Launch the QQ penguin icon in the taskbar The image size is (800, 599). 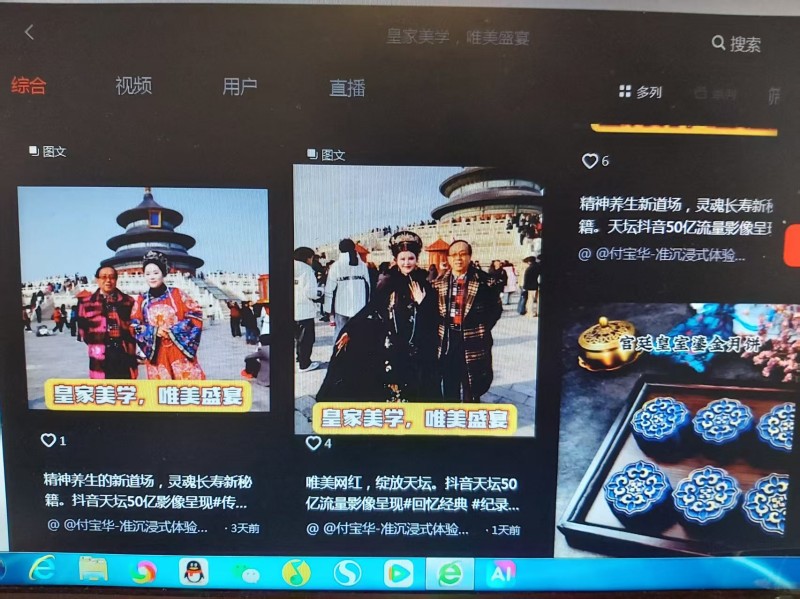193,572
